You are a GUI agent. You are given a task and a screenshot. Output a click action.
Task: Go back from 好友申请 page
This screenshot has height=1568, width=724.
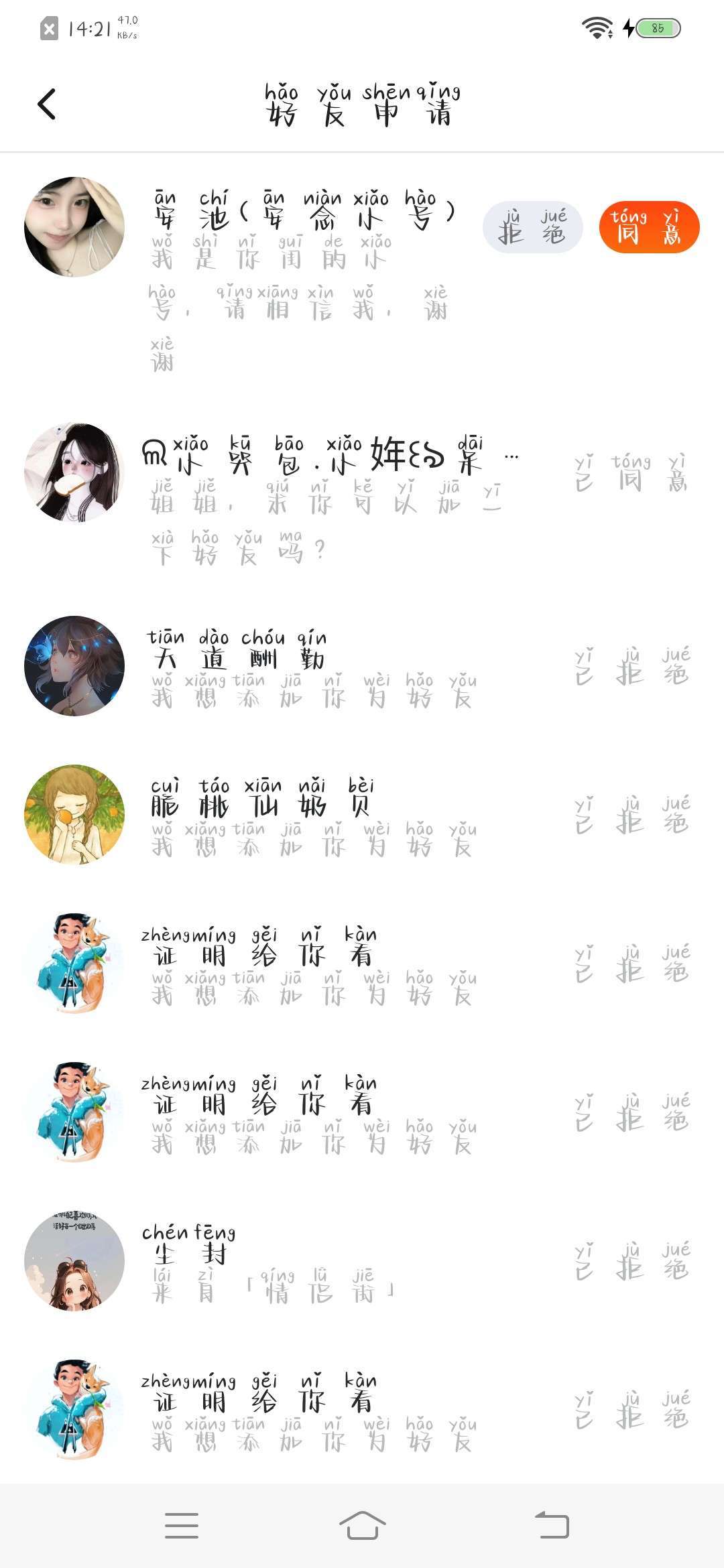[46, 105]
